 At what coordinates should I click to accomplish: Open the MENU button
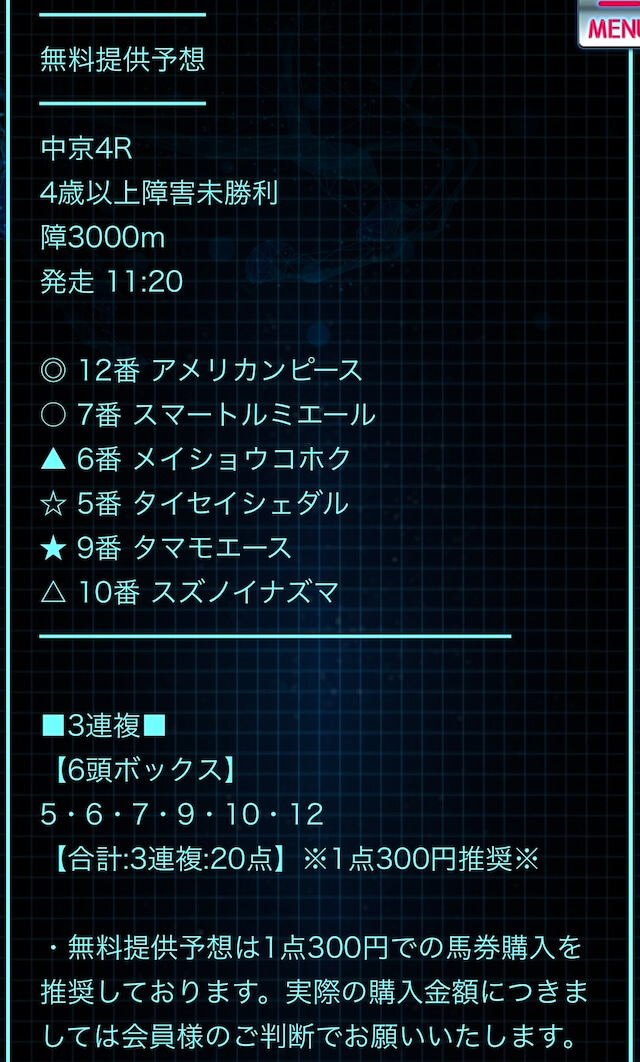[x=610, y=24]
